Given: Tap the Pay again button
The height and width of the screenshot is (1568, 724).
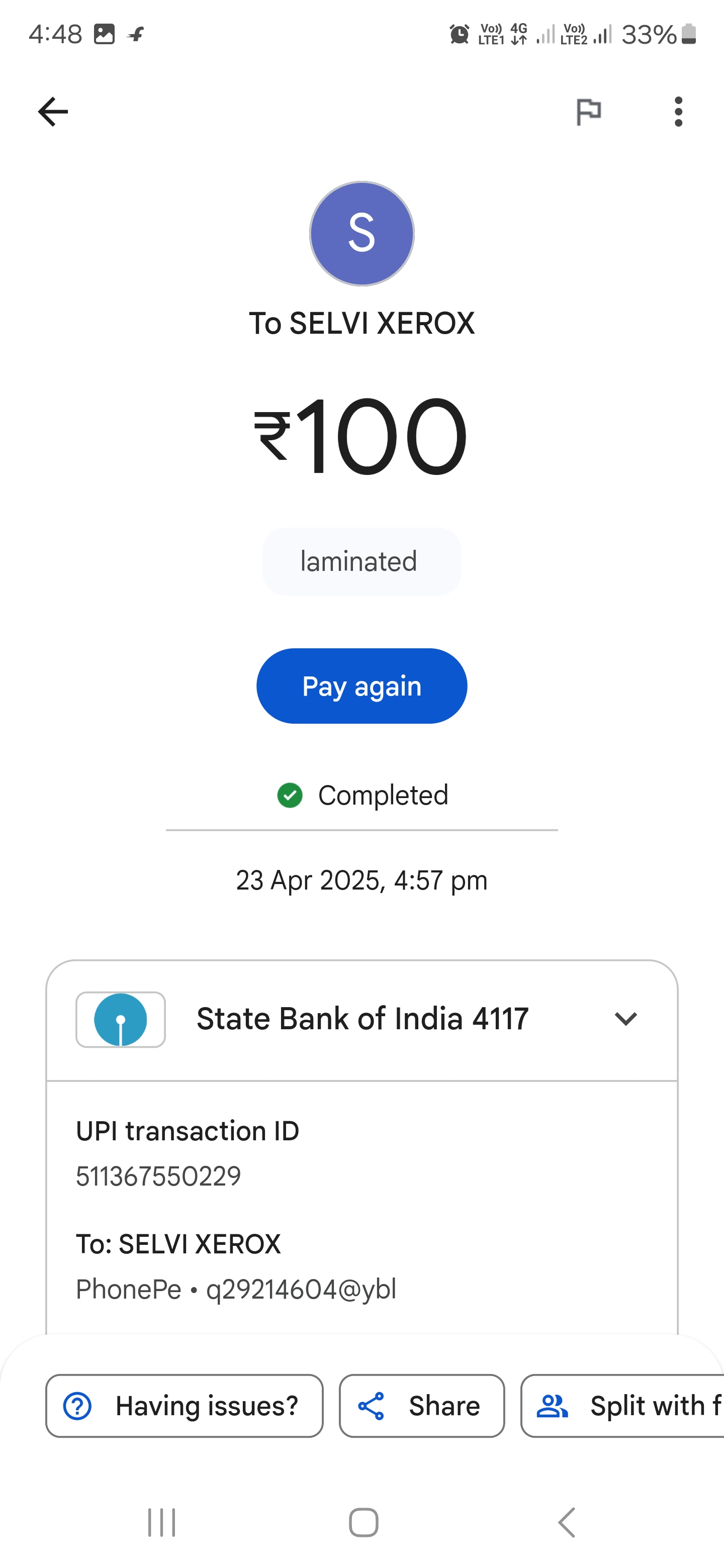Looking at the screenshot, I should click(x=361, y=686).
